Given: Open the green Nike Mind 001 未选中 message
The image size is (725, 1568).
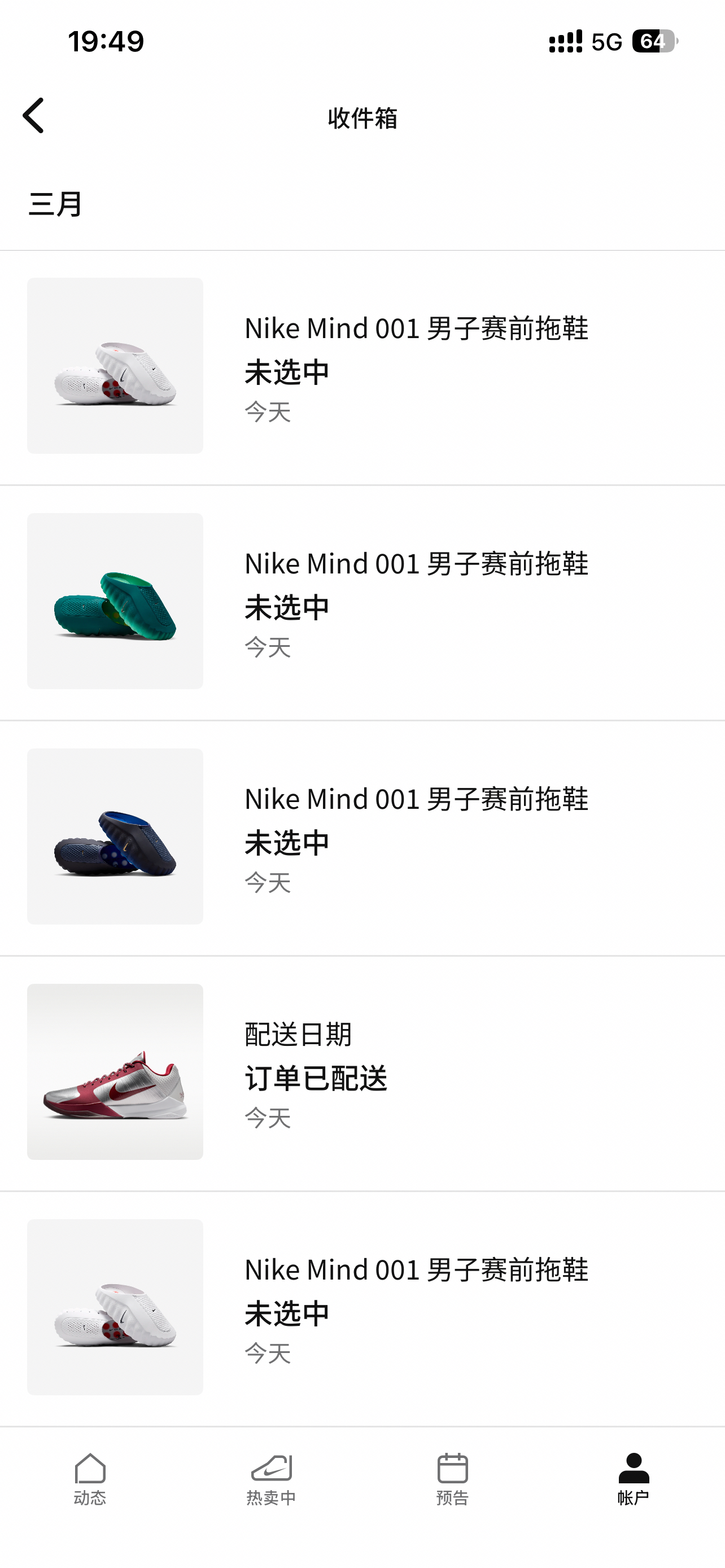Looking at the screenshot, I should pos(362,602).
